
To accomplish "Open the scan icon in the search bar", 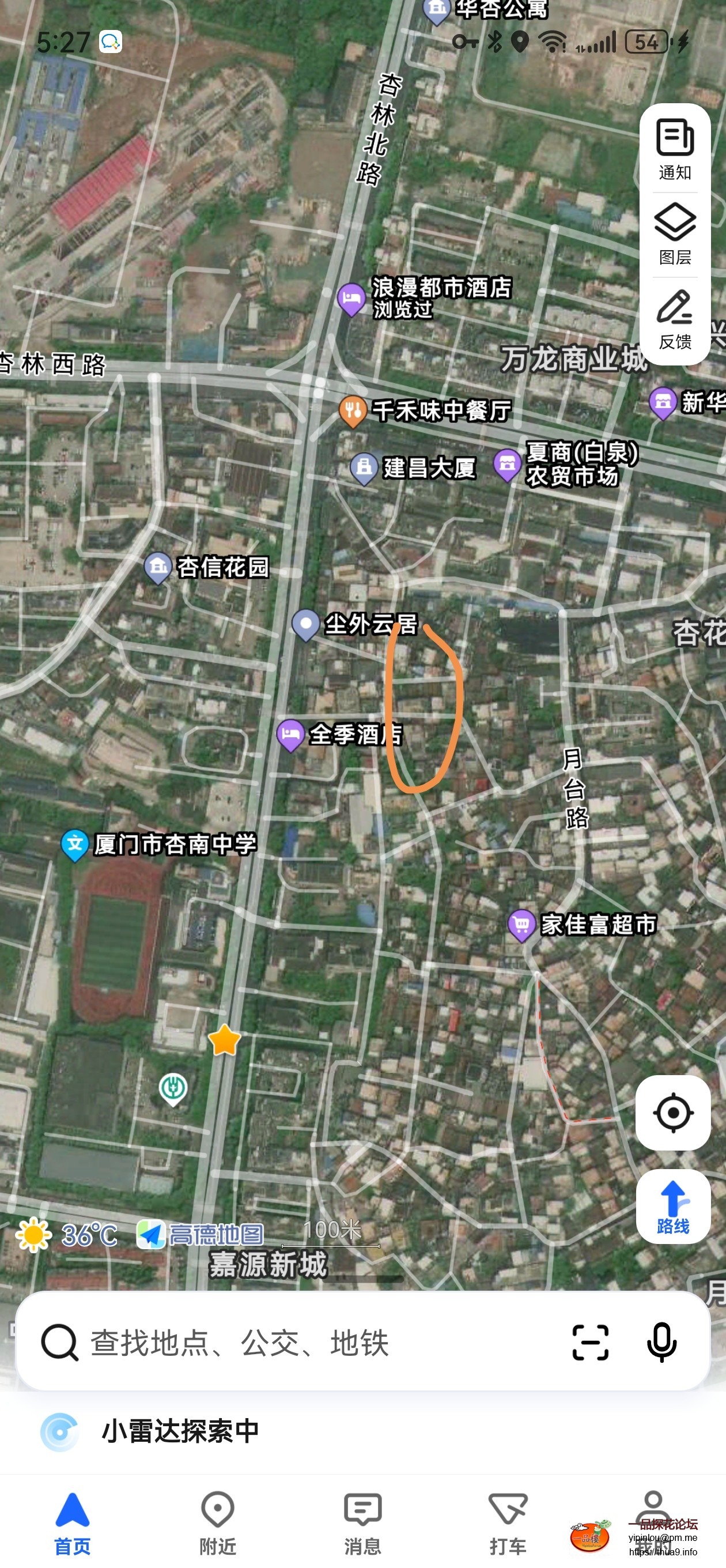I will click(x=589, y=1342).
